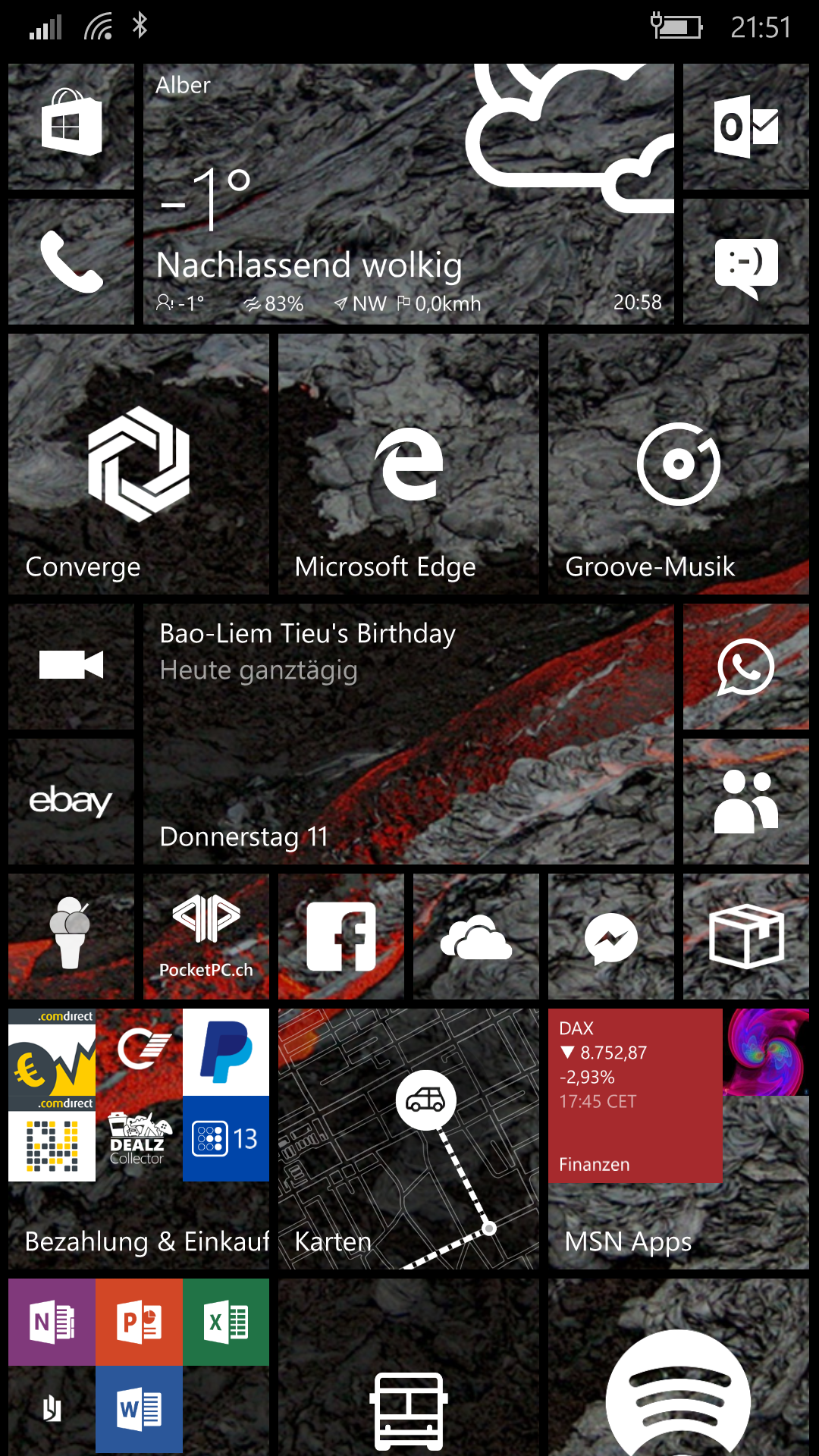The height and width of the screenshot is (1456, 819).
Task: Open OneDrive cloud tile
Action: tap(476, 937)
